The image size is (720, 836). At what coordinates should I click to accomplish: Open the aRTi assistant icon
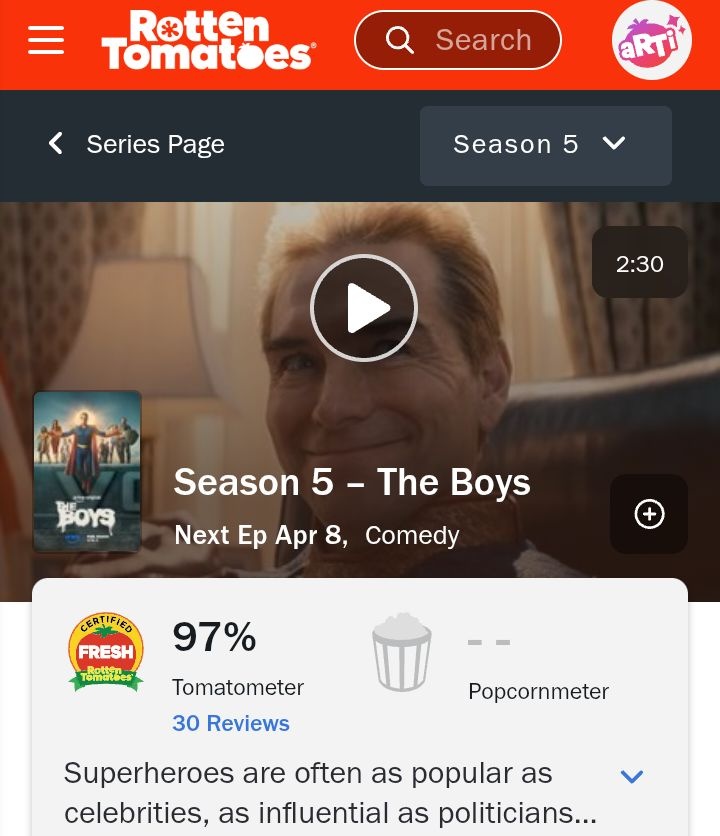click(x=651, y=40)
